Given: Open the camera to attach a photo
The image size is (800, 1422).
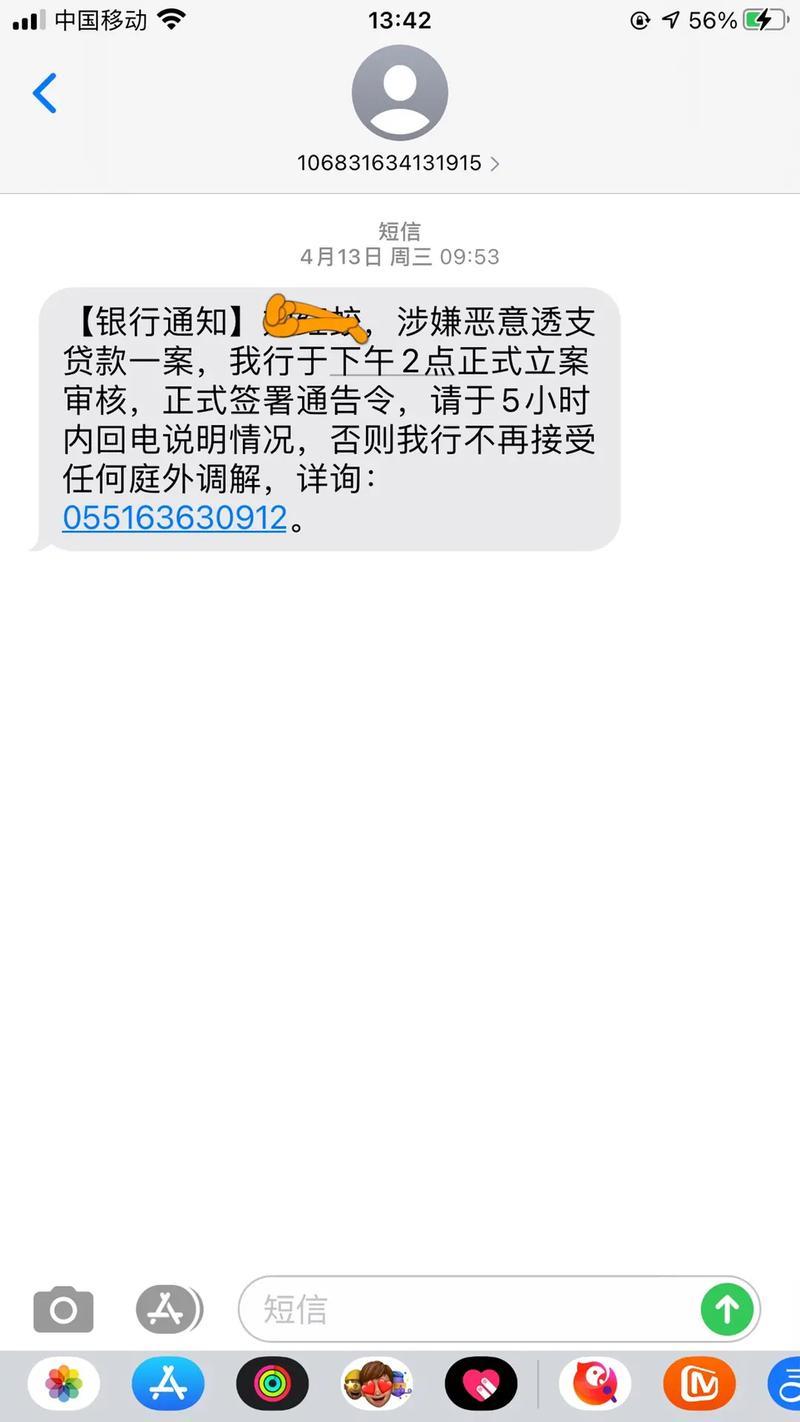Looking at the screenshot, I should [x=63, y=1310].
